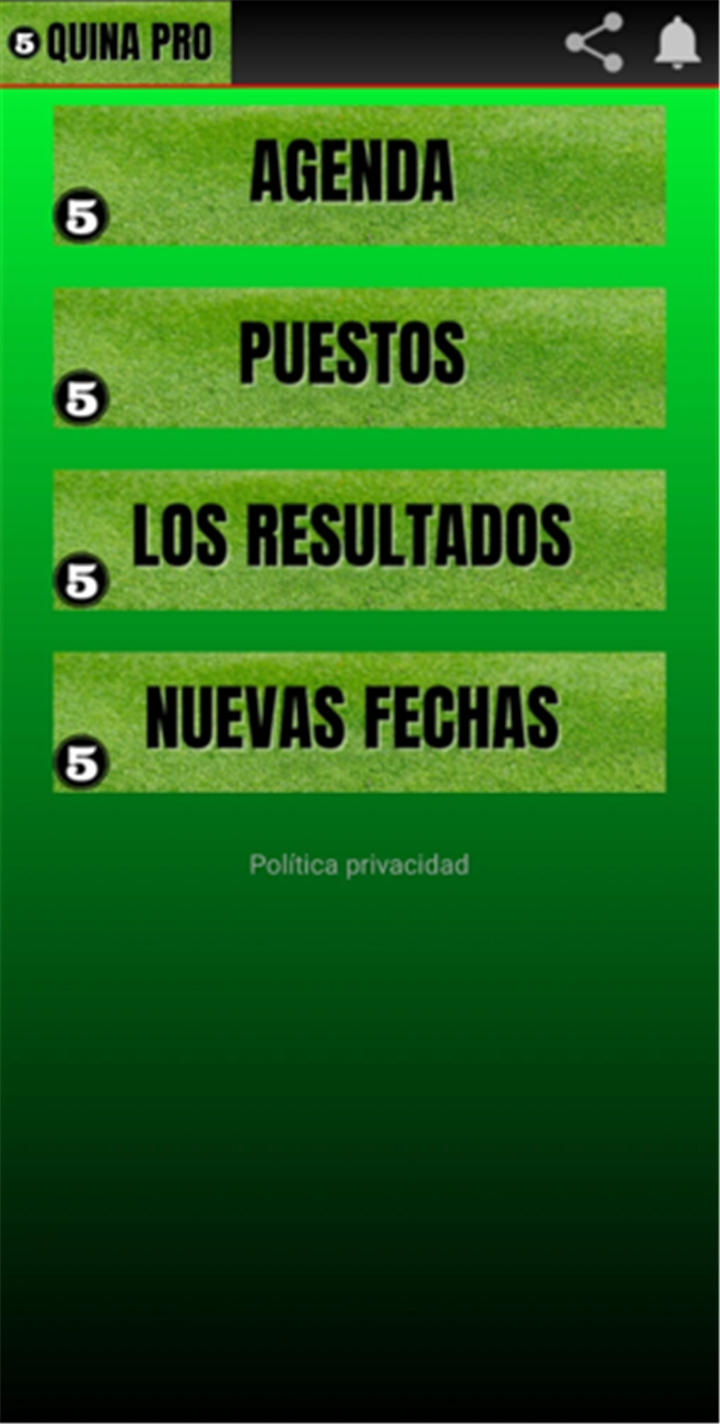Open the Política privacidad link

[x=359, y=865]
